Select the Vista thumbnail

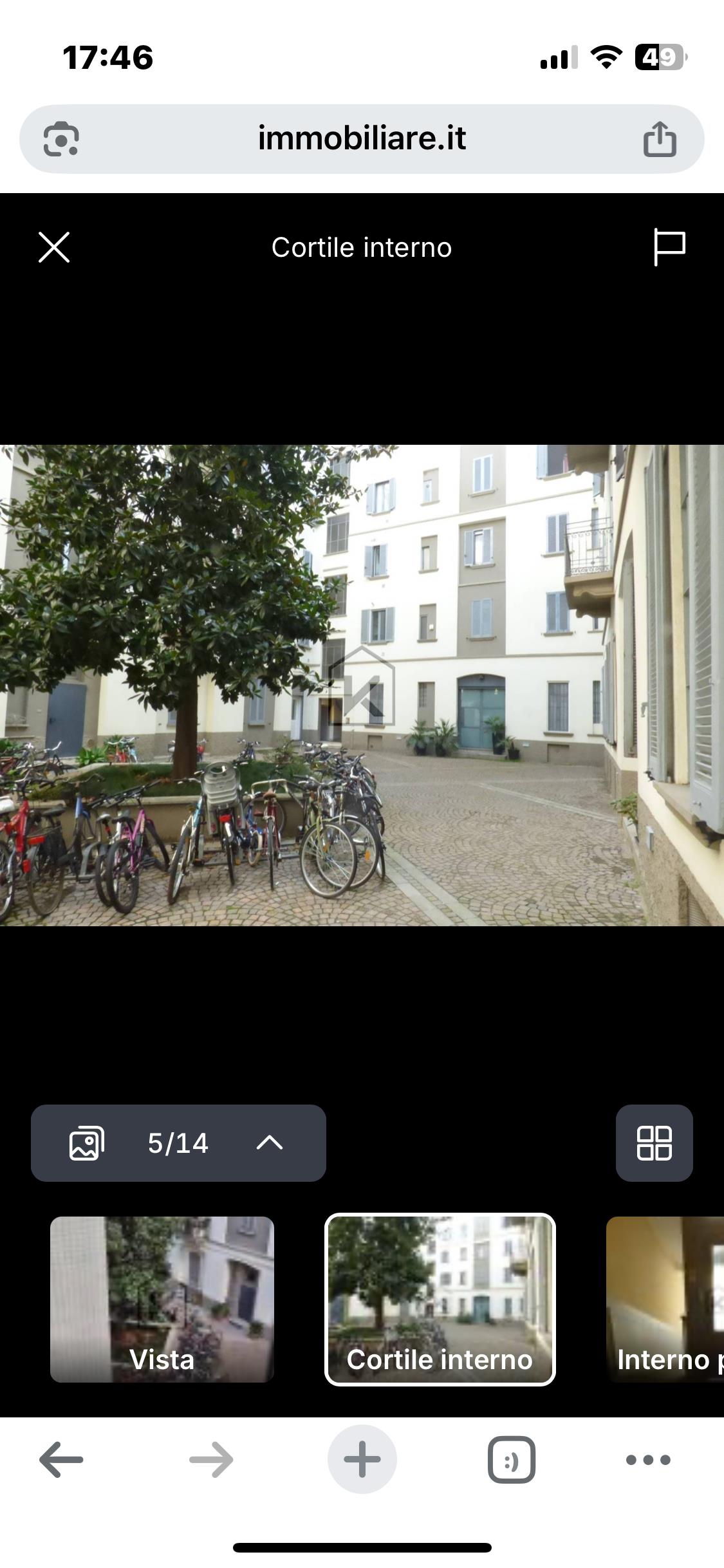[162, 1299]
